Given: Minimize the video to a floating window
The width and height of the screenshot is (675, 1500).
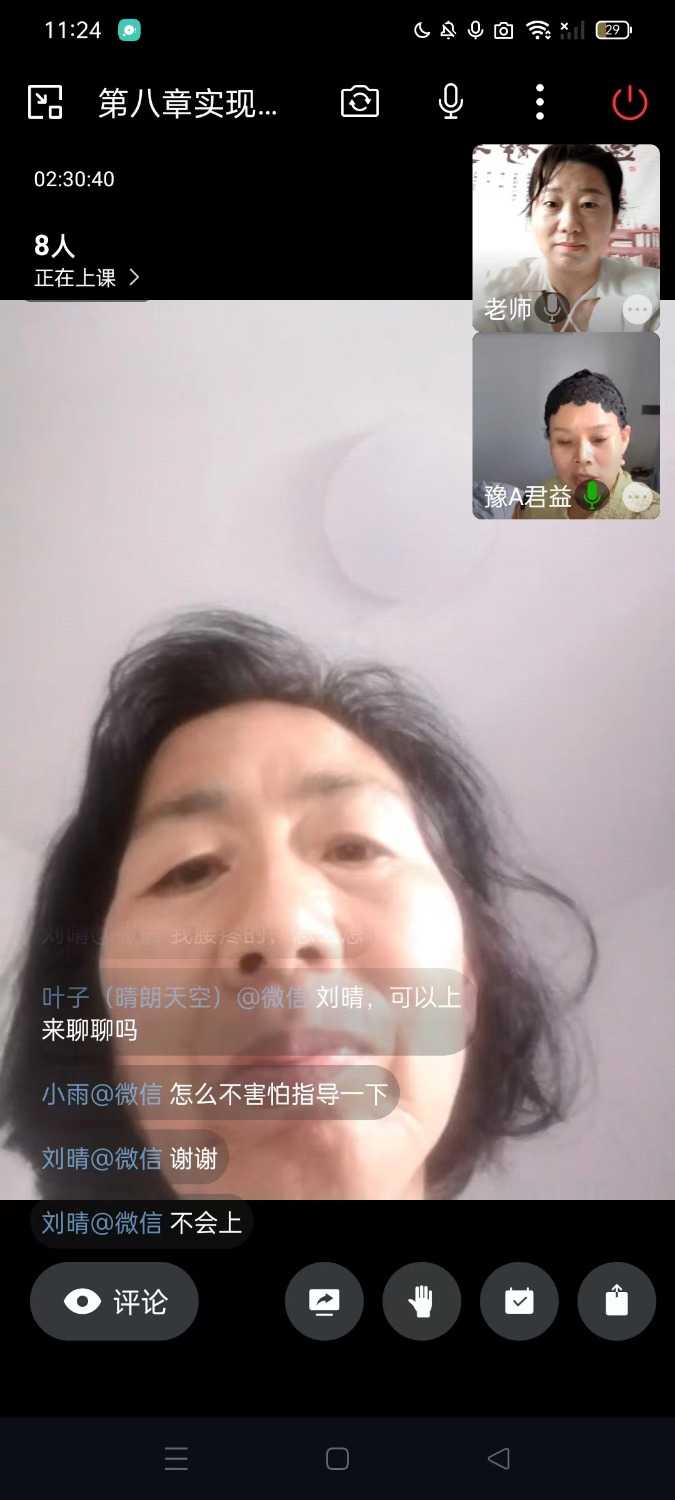Looking at the screenshot, I should (x=45, y=102).
